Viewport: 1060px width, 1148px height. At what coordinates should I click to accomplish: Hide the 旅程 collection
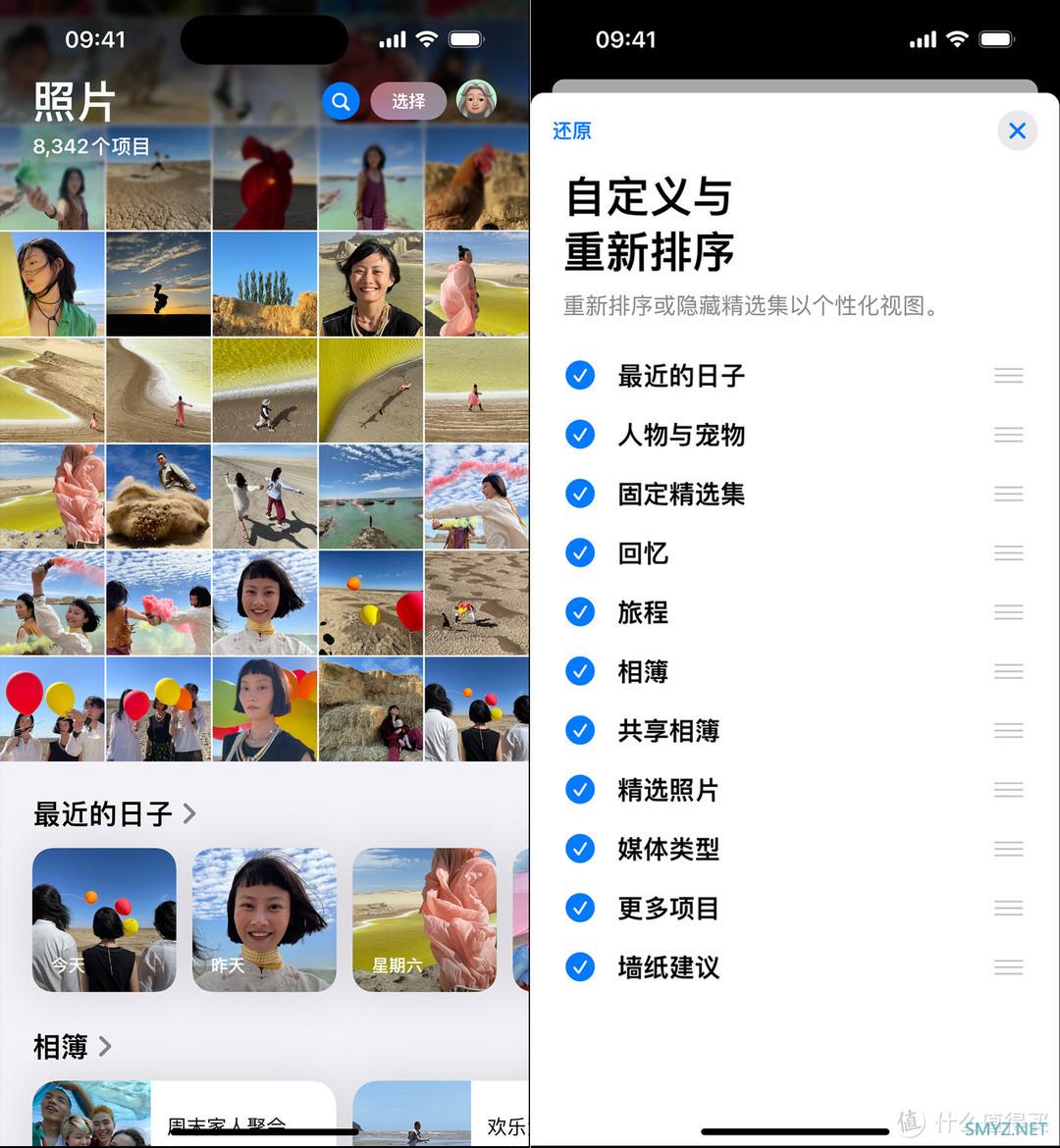(x=580, y=612)
